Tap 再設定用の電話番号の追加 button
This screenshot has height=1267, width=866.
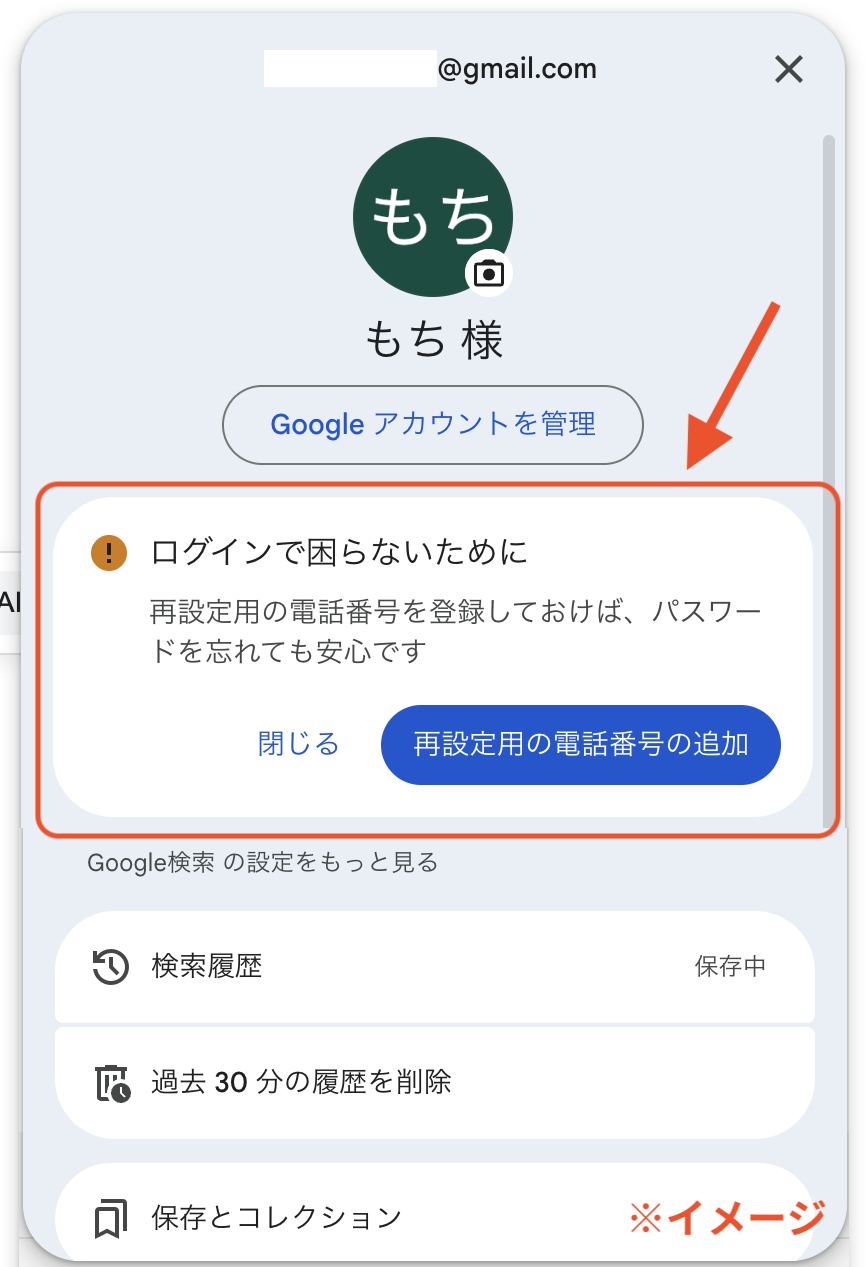coord(580,744)
